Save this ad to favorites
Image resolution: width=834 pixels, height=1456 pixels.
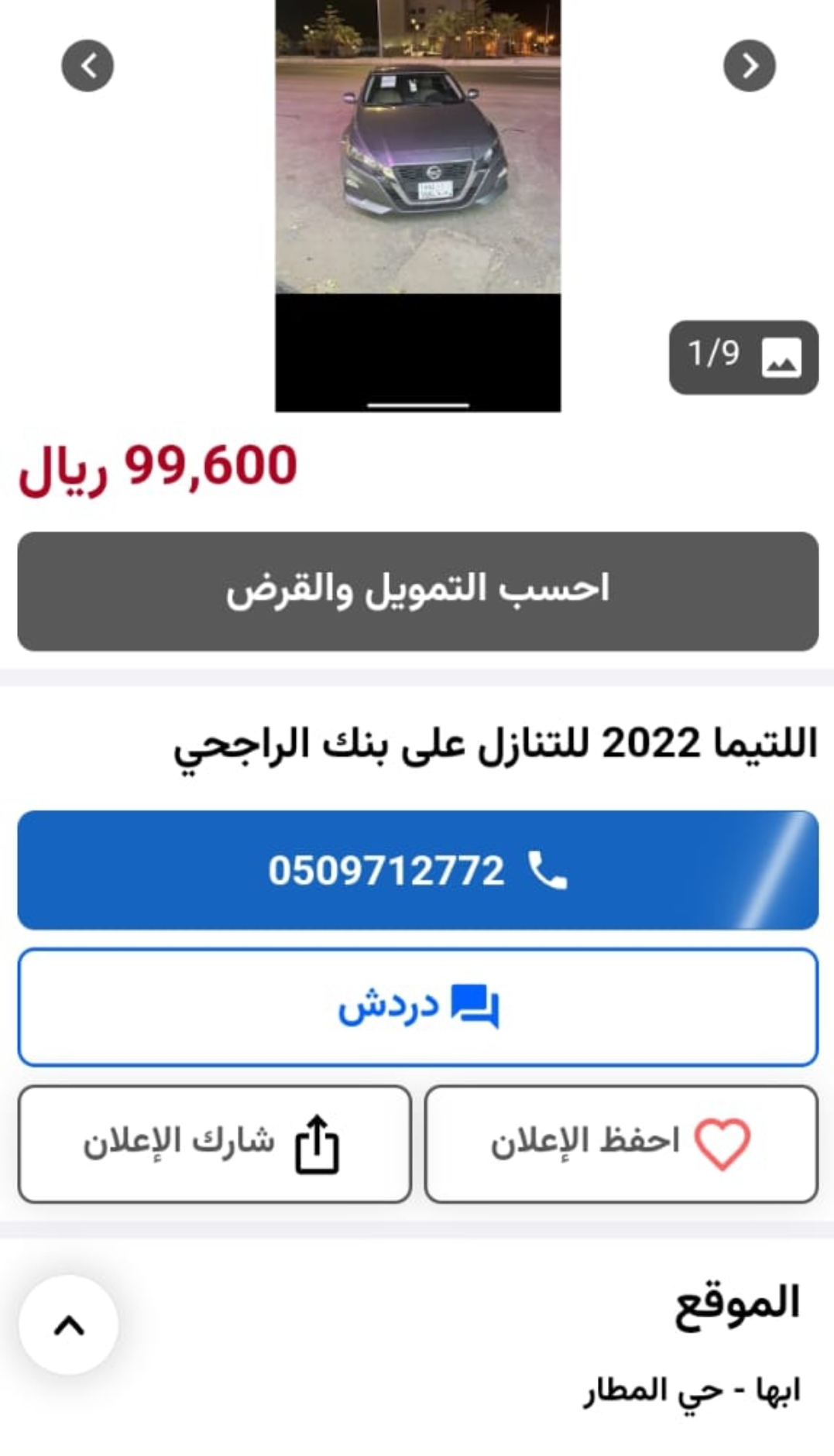(621, 1143)
